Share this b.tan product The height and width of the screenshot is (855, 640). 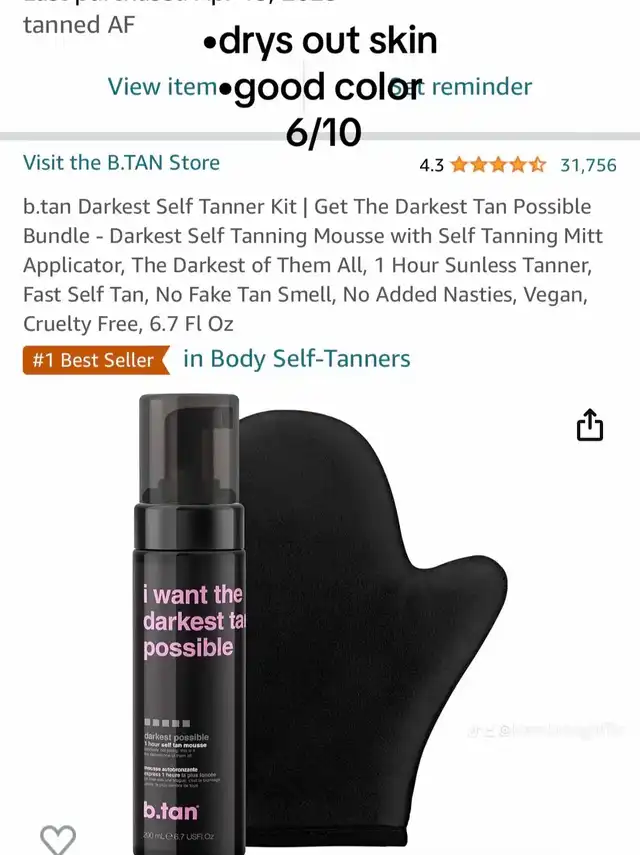click(x=590, y=425)
